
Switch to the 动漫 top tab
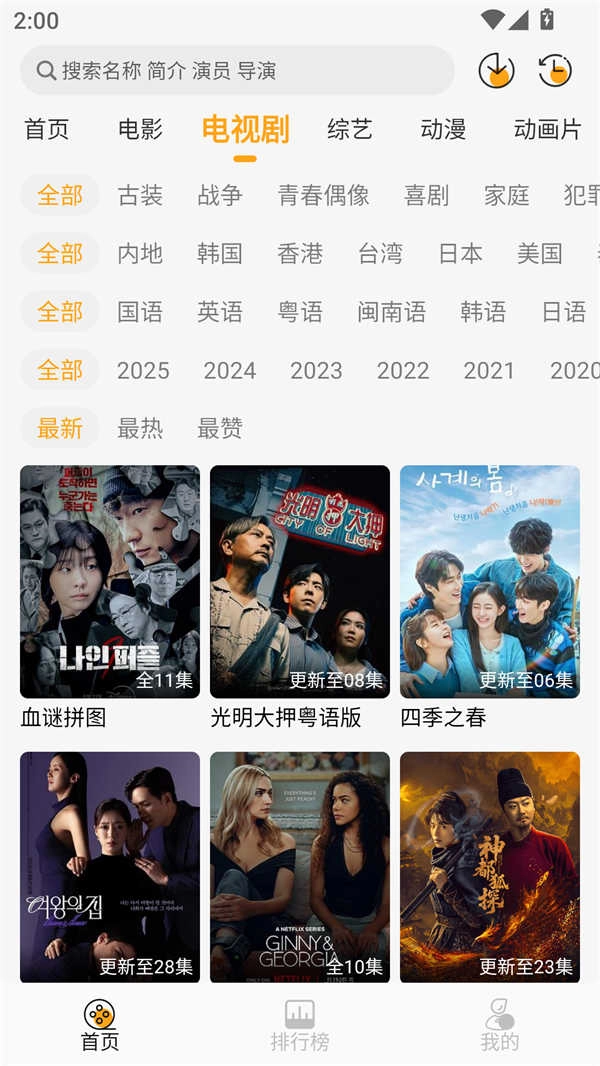pyautogui.click(x=443, y=129)
